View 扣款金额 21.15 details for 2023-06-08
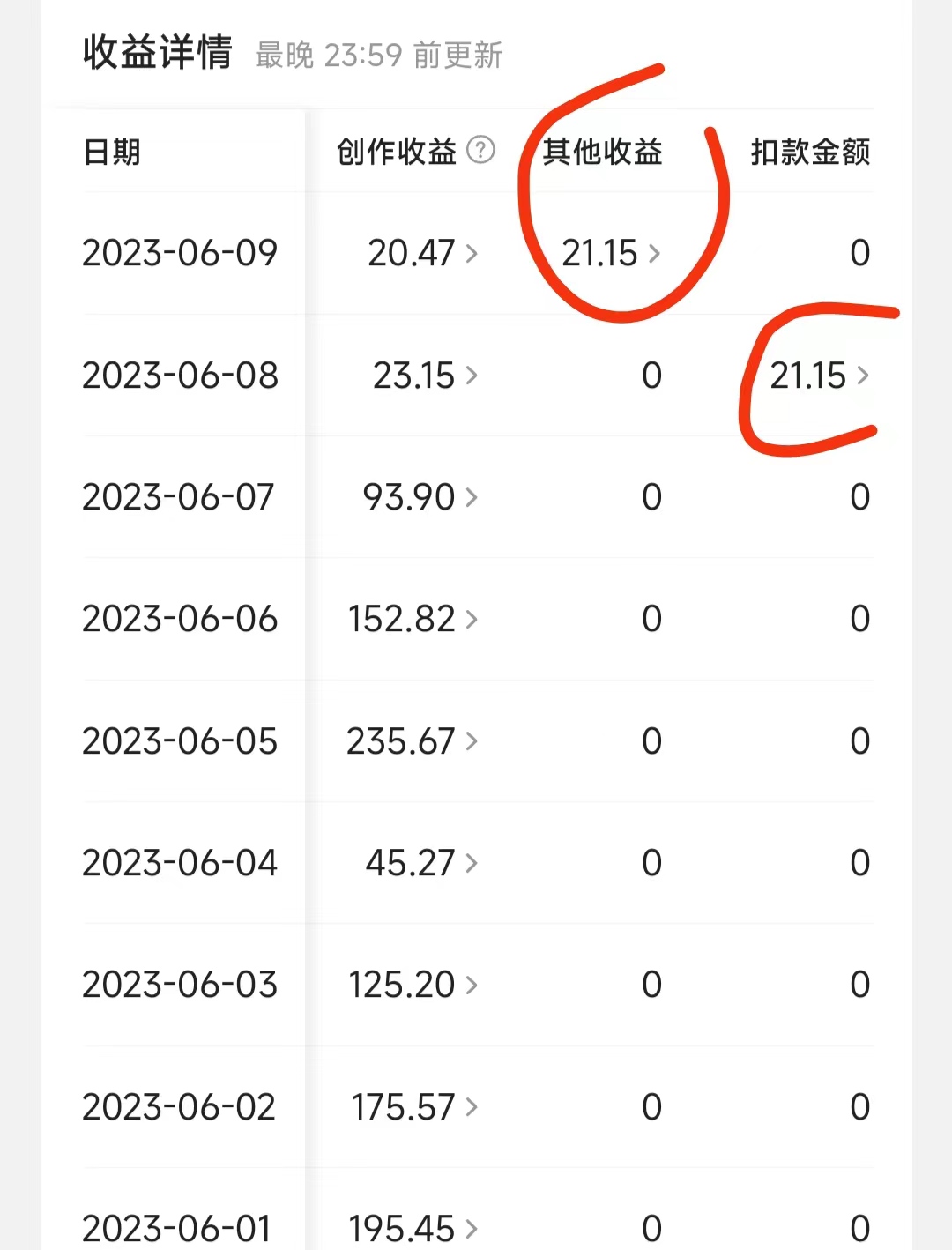 819,376
